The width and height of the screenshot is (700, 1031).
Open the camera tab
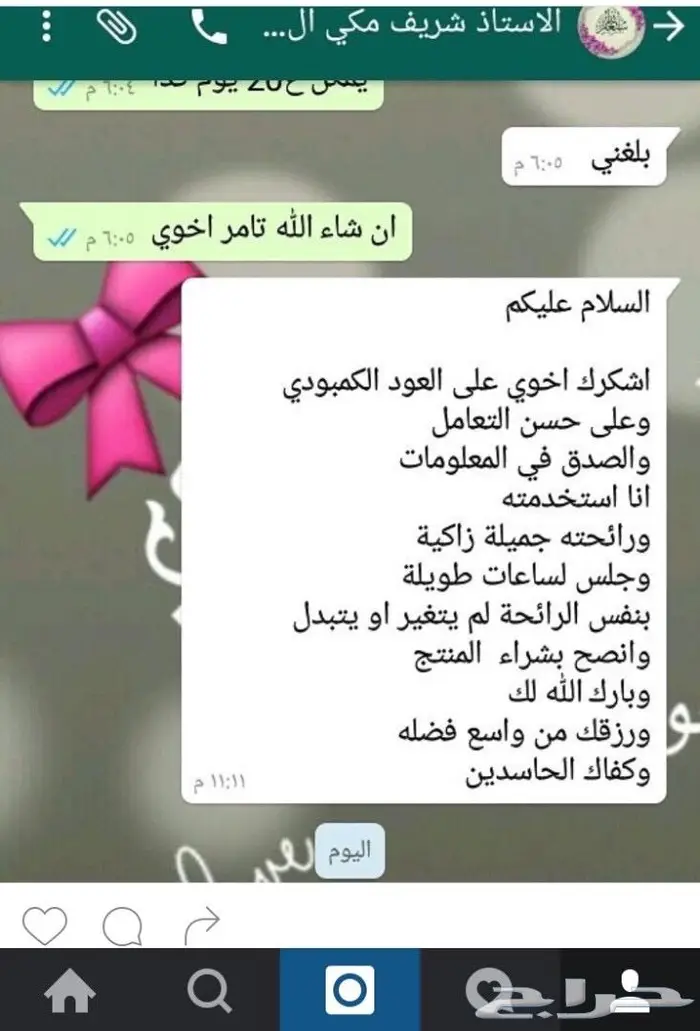coord(350,990)
